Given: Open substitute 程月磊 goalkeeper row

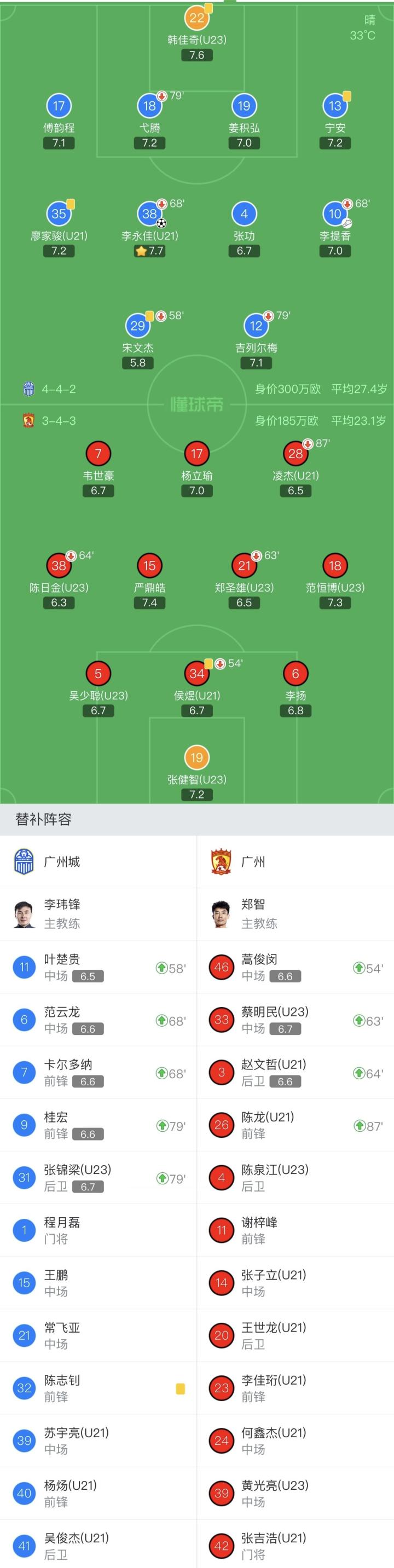Looking at the screenshot, I should (98, 1230).
